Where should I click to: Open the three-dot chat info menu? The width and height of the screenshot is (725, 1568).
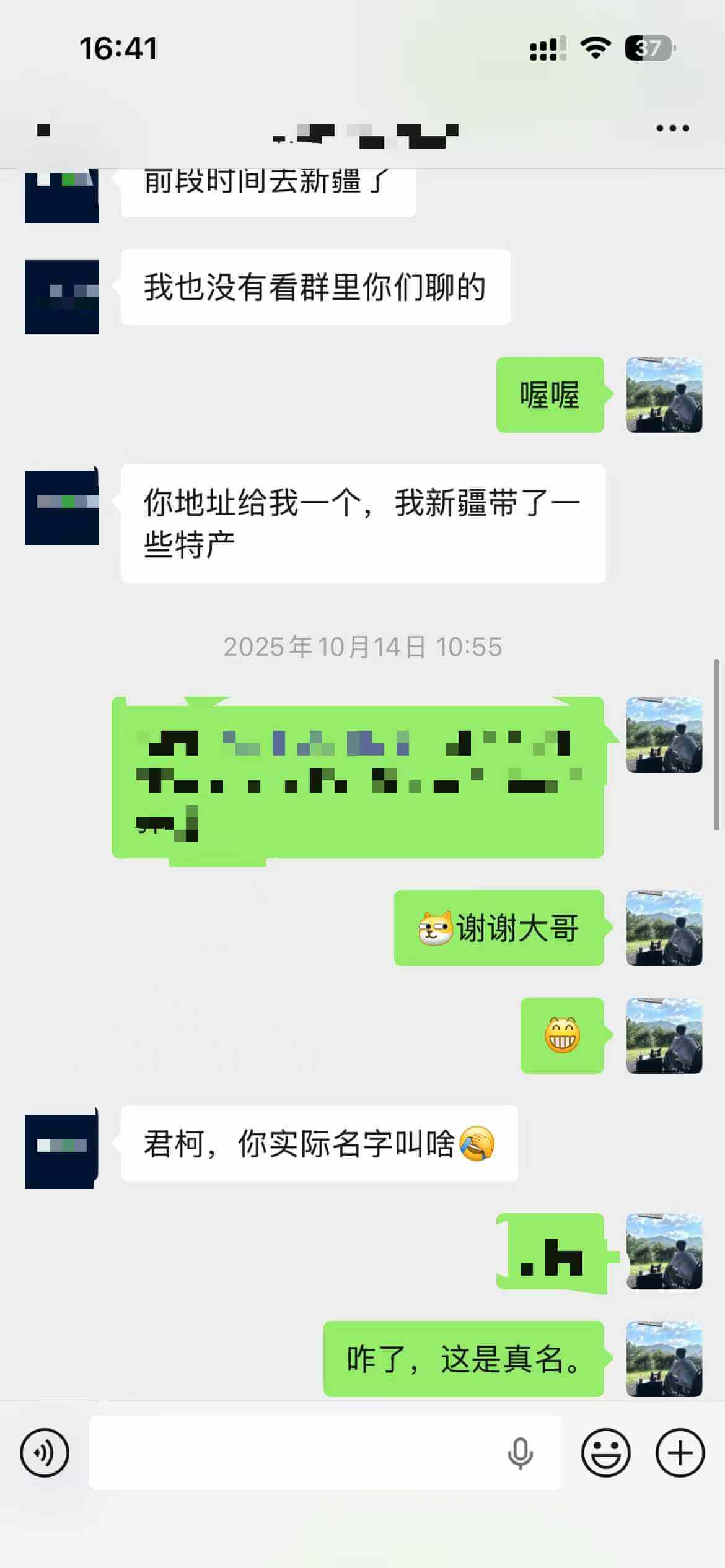click(672, 129)
